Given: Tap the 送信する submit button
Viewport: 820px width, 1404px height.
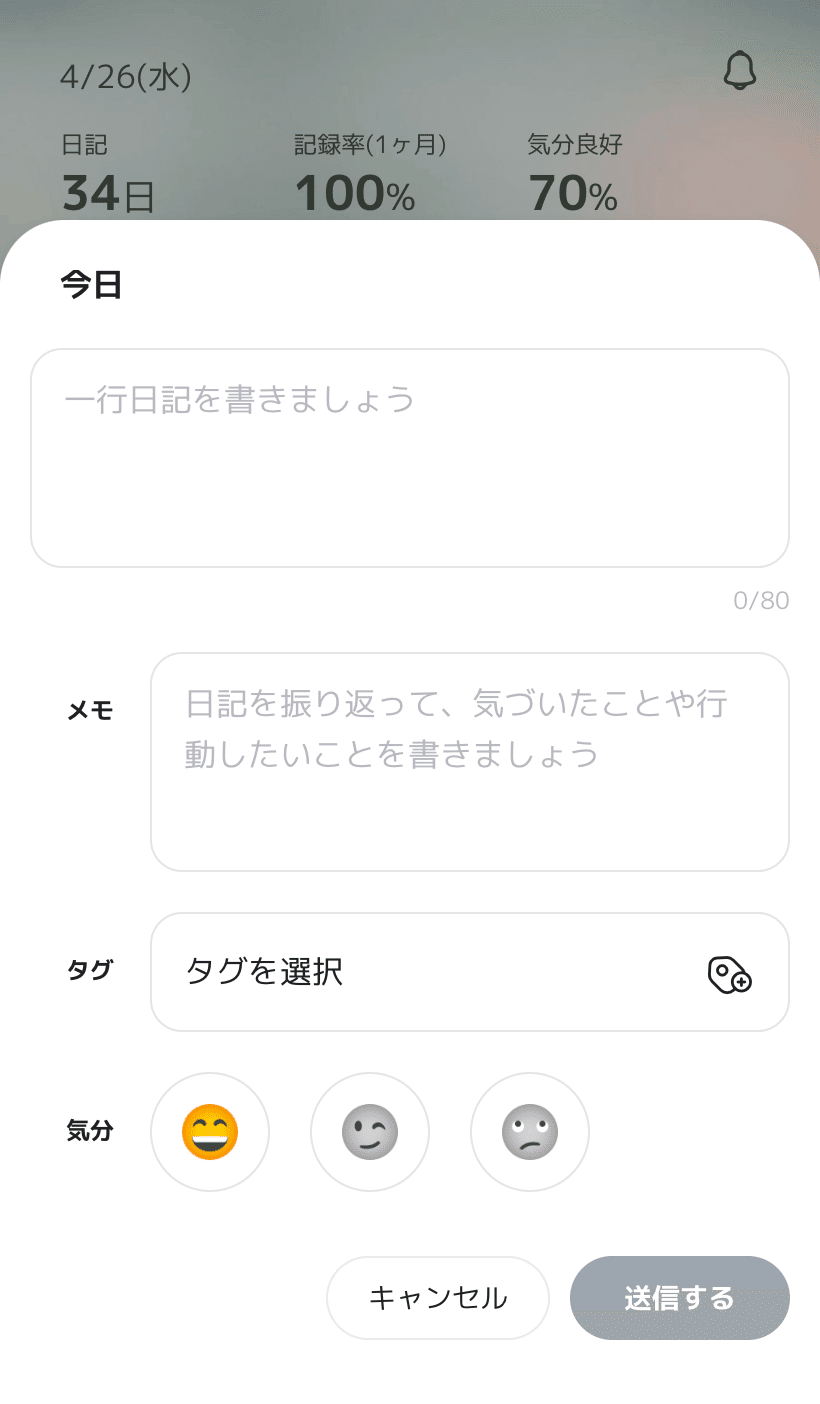Looking at the screenshot, I should pos(679,1297).
